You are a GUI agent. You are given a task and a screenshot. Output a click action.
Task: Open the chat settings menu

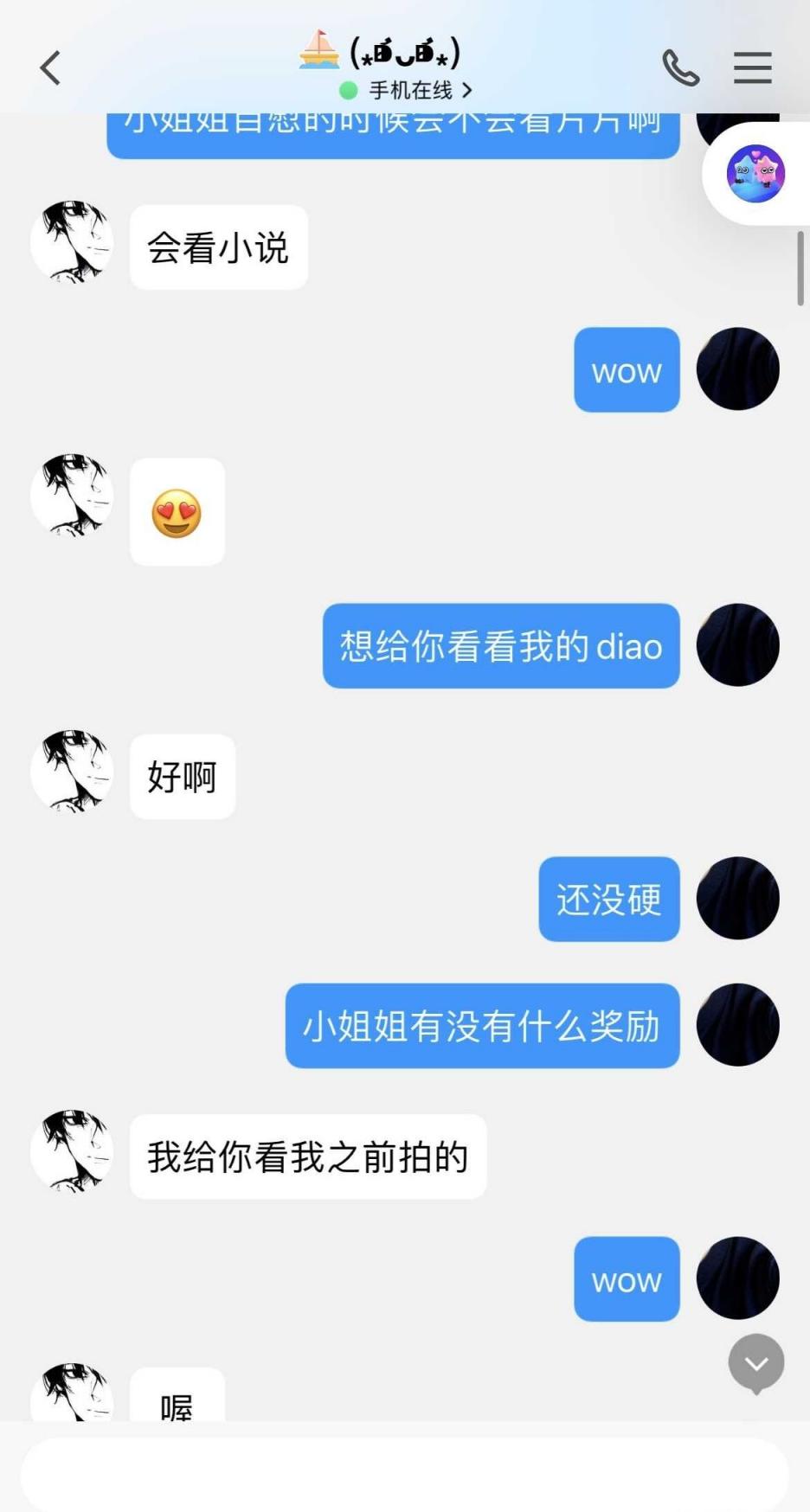coord(752,67)
